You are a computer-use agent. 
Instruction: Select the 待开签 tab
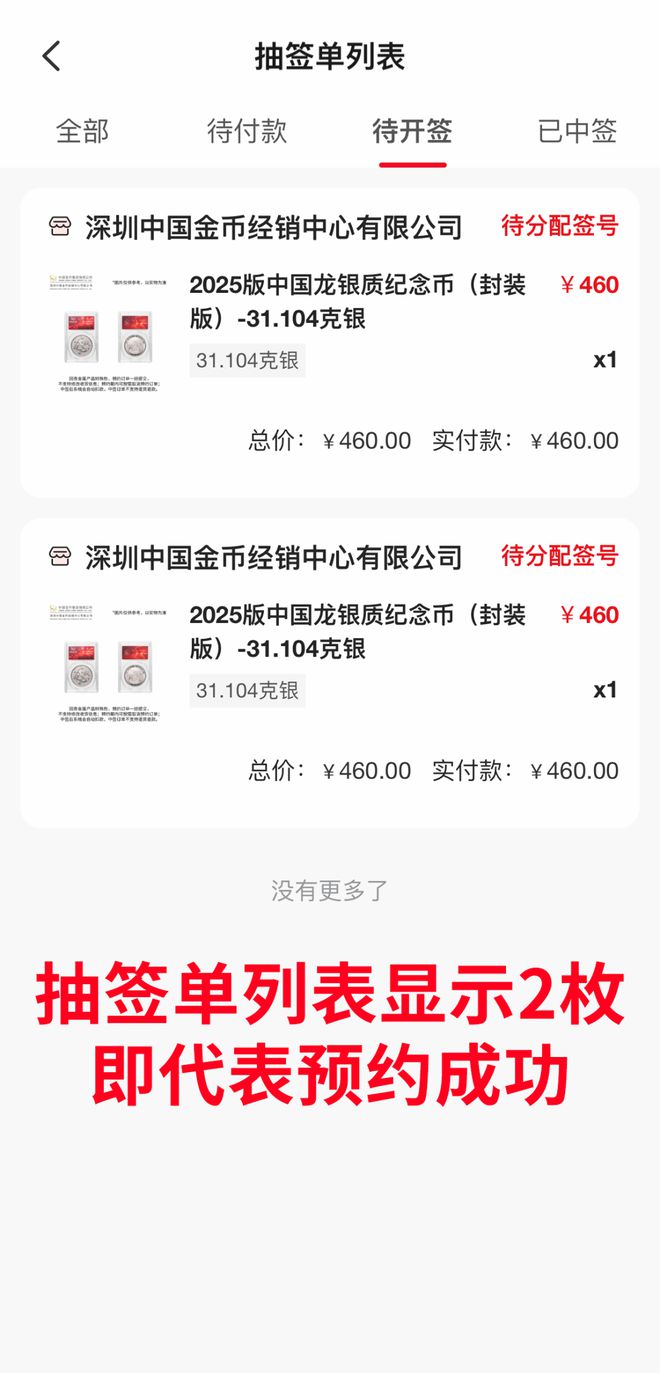pyautogui.click(x=412, y=131)
